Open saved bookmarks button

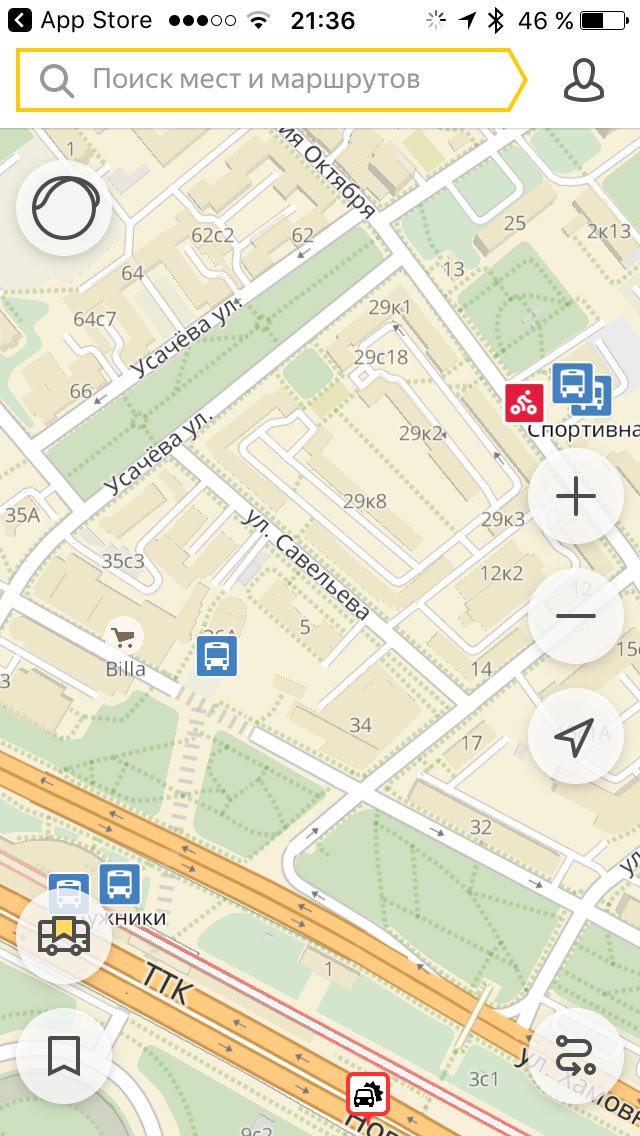pos(65,1055)
